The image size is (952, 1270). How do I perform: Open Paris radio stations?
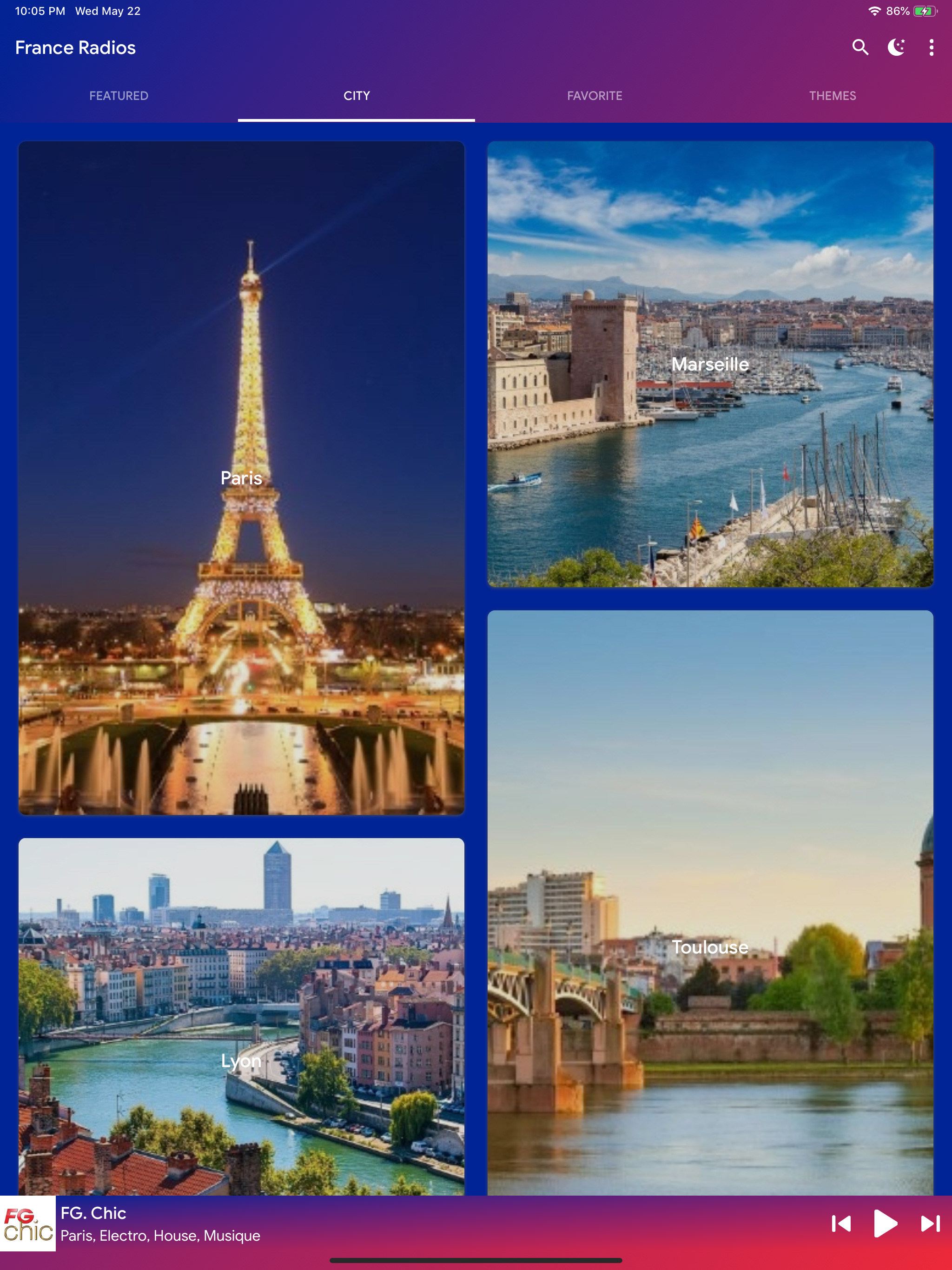tap(241, 478)
